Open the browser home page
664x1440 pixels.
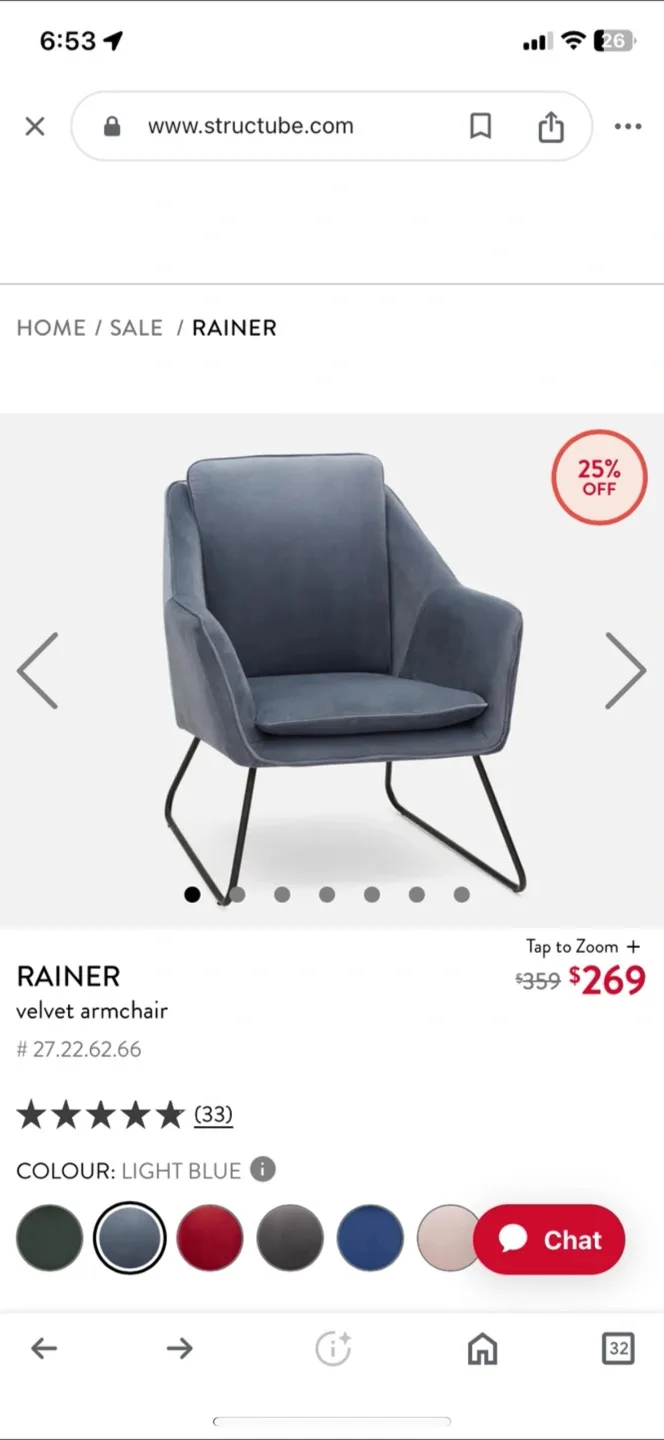482,1349
